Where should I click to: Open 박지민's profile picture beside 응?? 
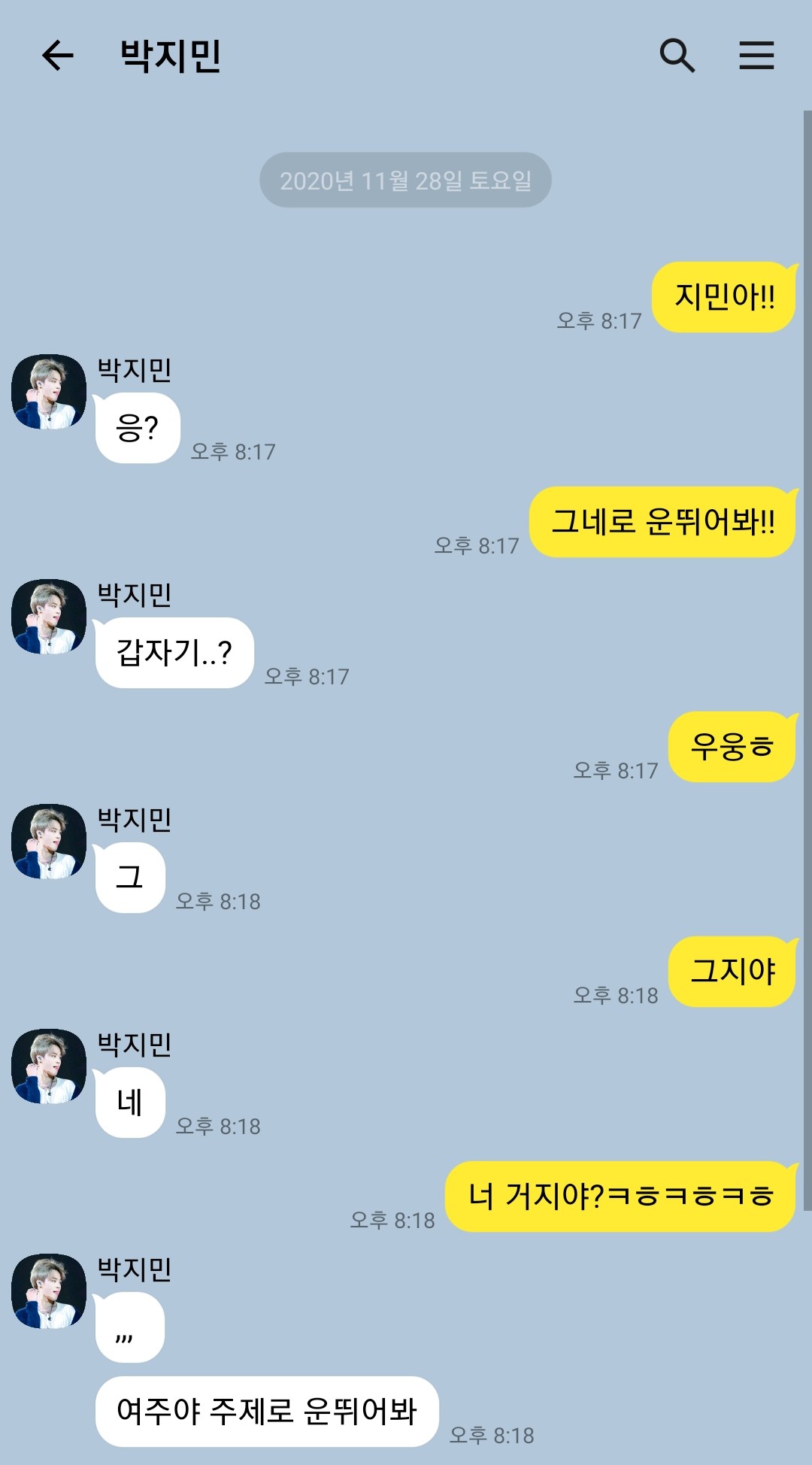(49, 392)
